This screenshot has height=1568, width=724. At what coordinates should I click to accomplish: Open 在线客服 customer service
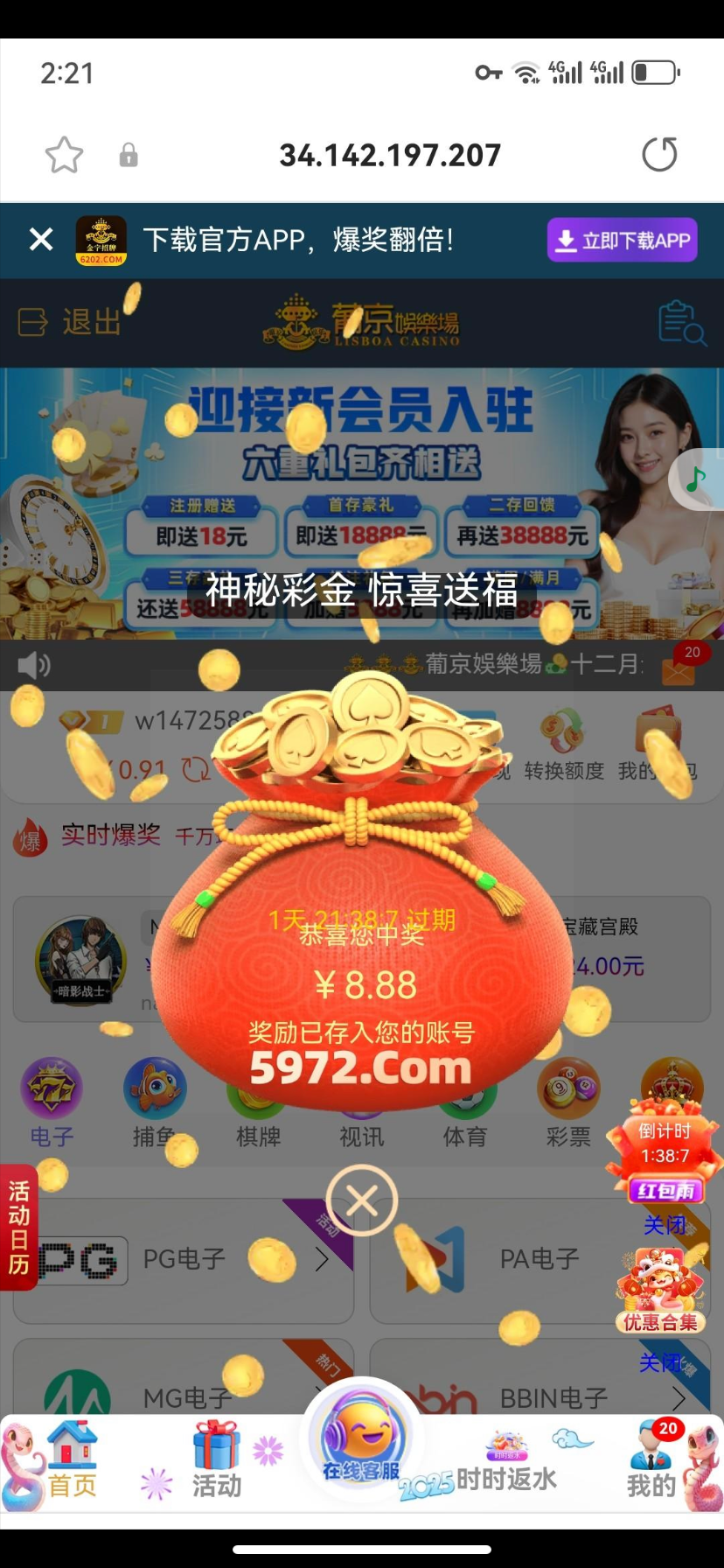point(361,1444)
